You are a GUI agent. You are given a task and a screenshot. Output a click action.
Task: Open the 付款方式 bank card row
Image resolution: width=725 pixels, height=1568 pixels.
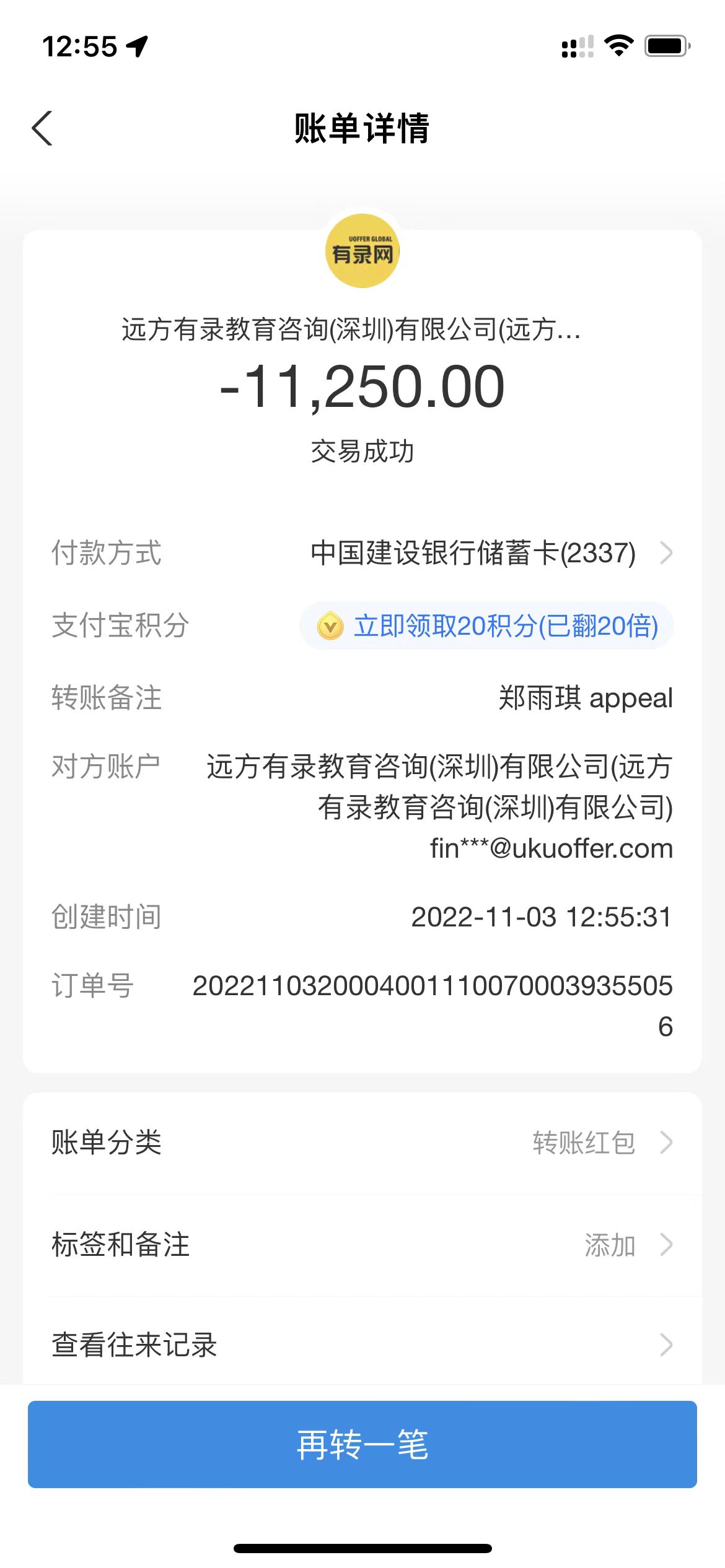490,553
